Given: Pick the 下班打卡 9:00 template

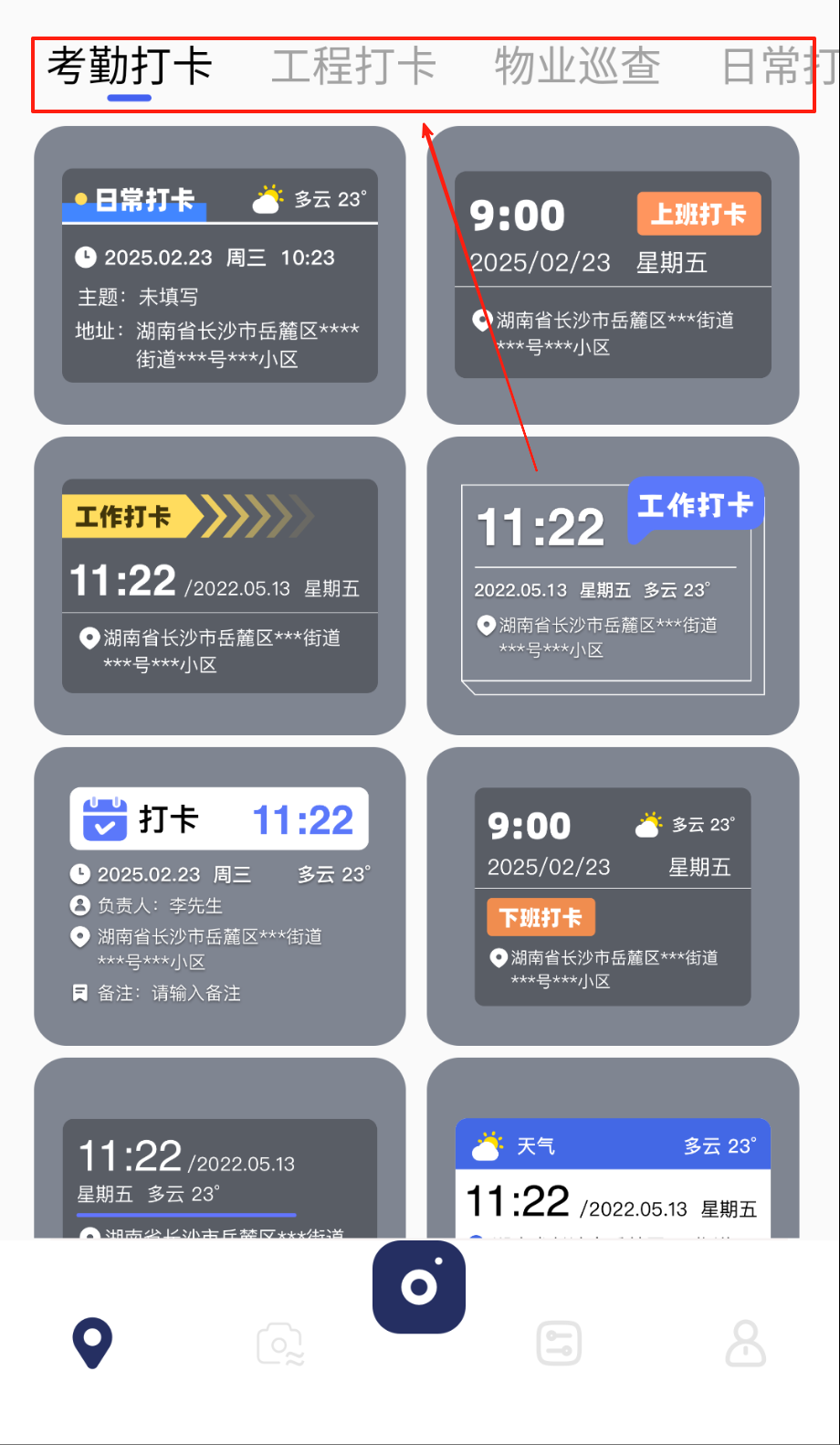Looking at the screenshot, I should click(613, 896).
